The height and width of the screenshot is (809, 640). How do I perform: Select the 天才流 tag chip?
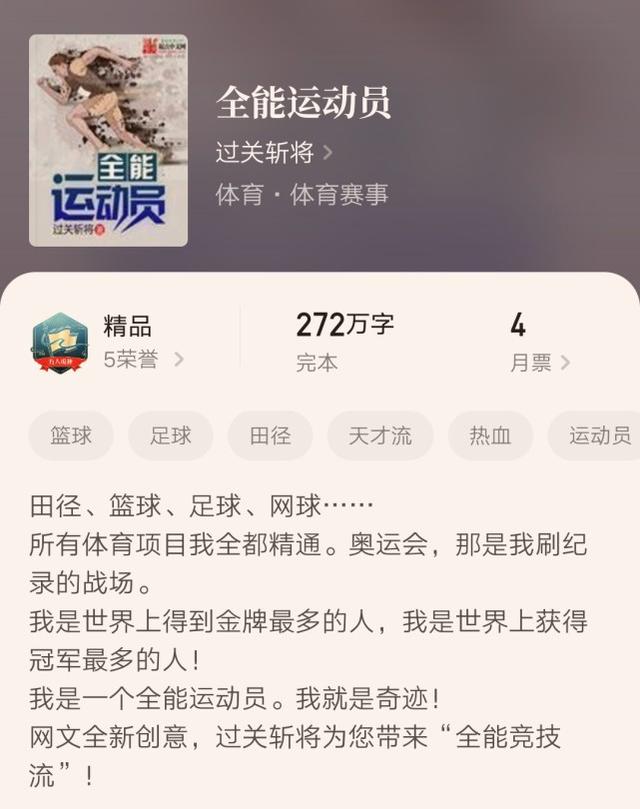(x=380, y=436)
